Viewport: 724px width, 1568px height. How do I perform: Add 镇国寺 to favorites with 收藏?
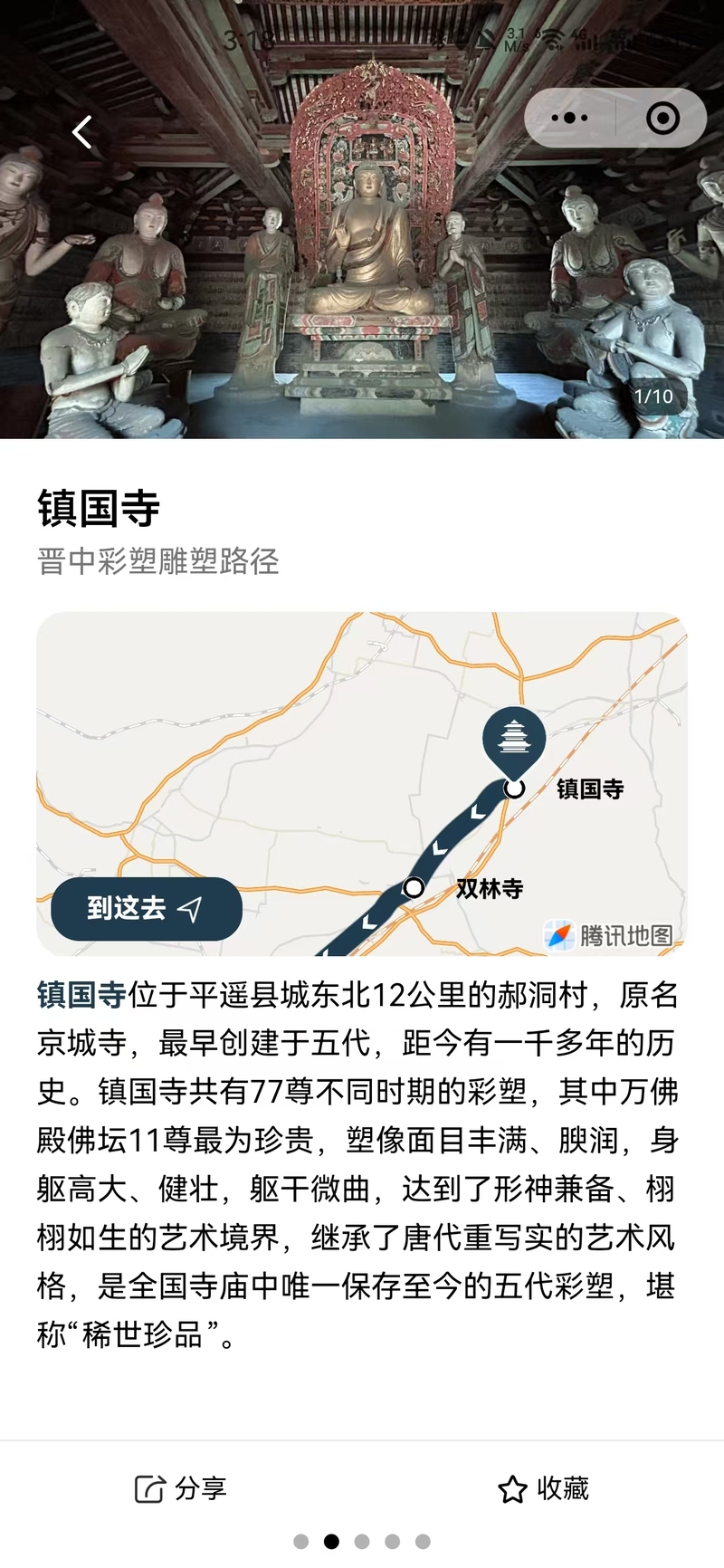[x=543, y=1488]
